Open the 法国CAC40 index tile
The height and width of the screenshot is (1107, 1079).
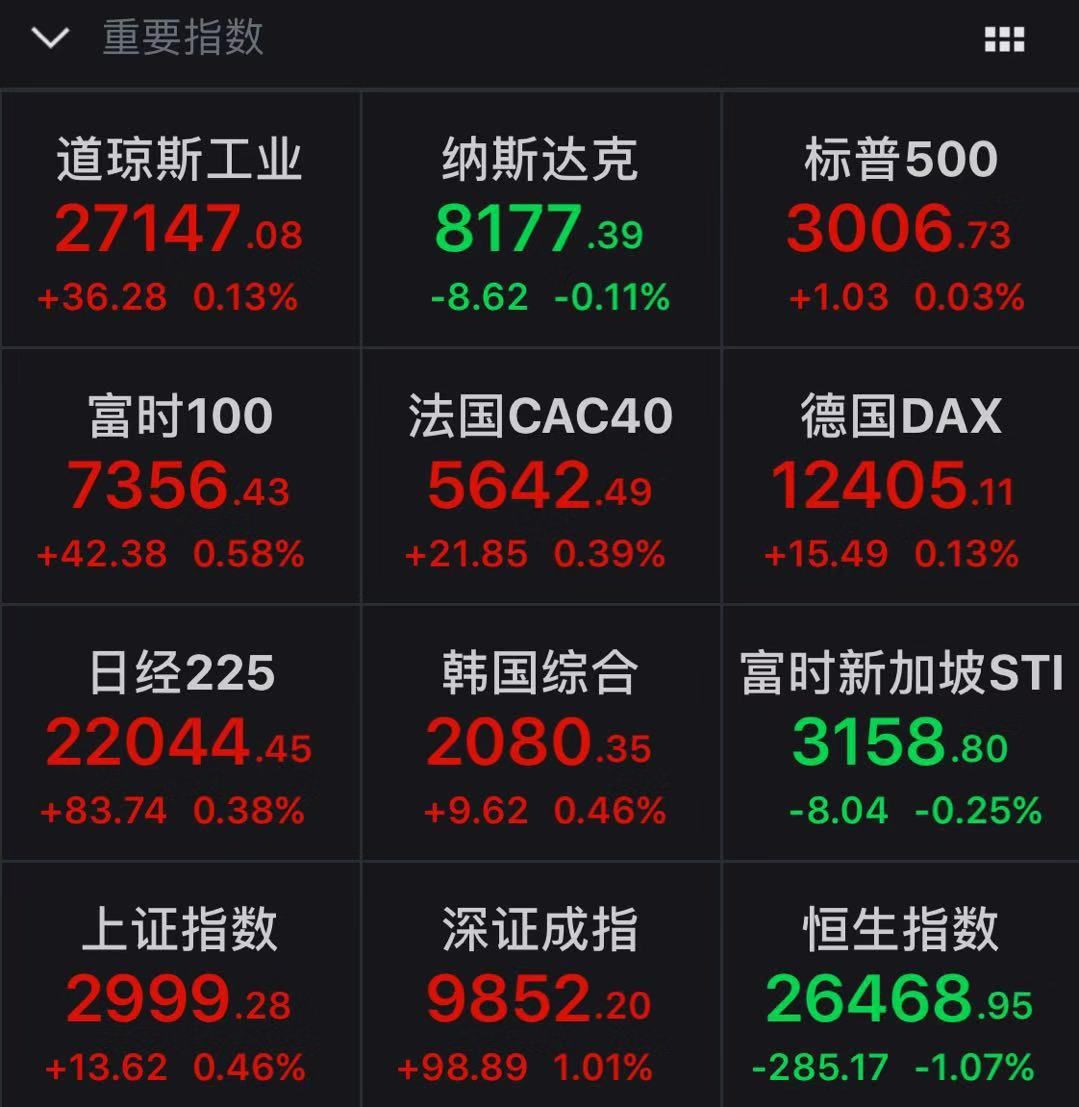pos(541,476)
